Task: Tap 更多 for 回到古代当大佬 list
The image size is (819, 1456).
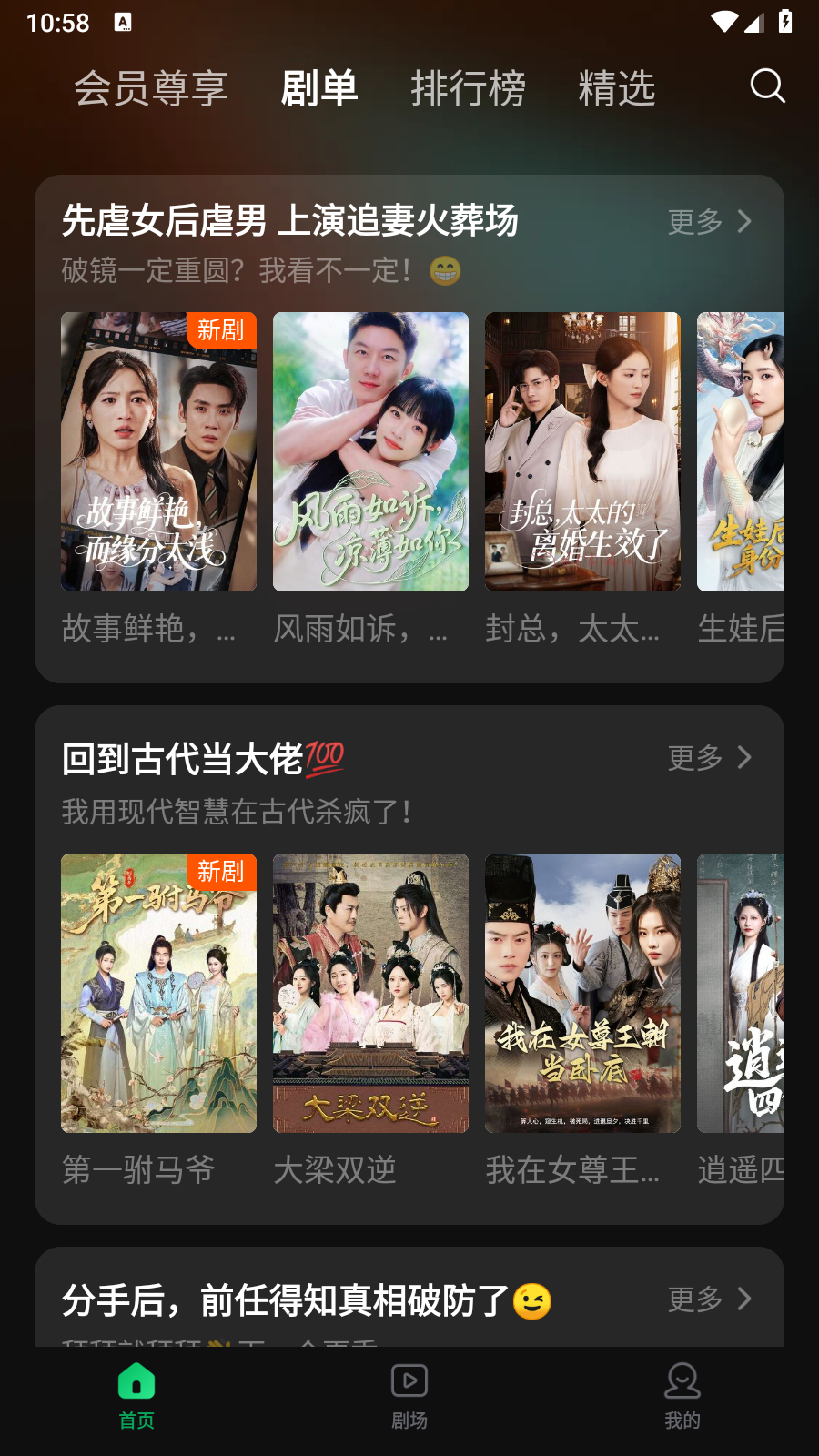Action: [x=710, y=757]
